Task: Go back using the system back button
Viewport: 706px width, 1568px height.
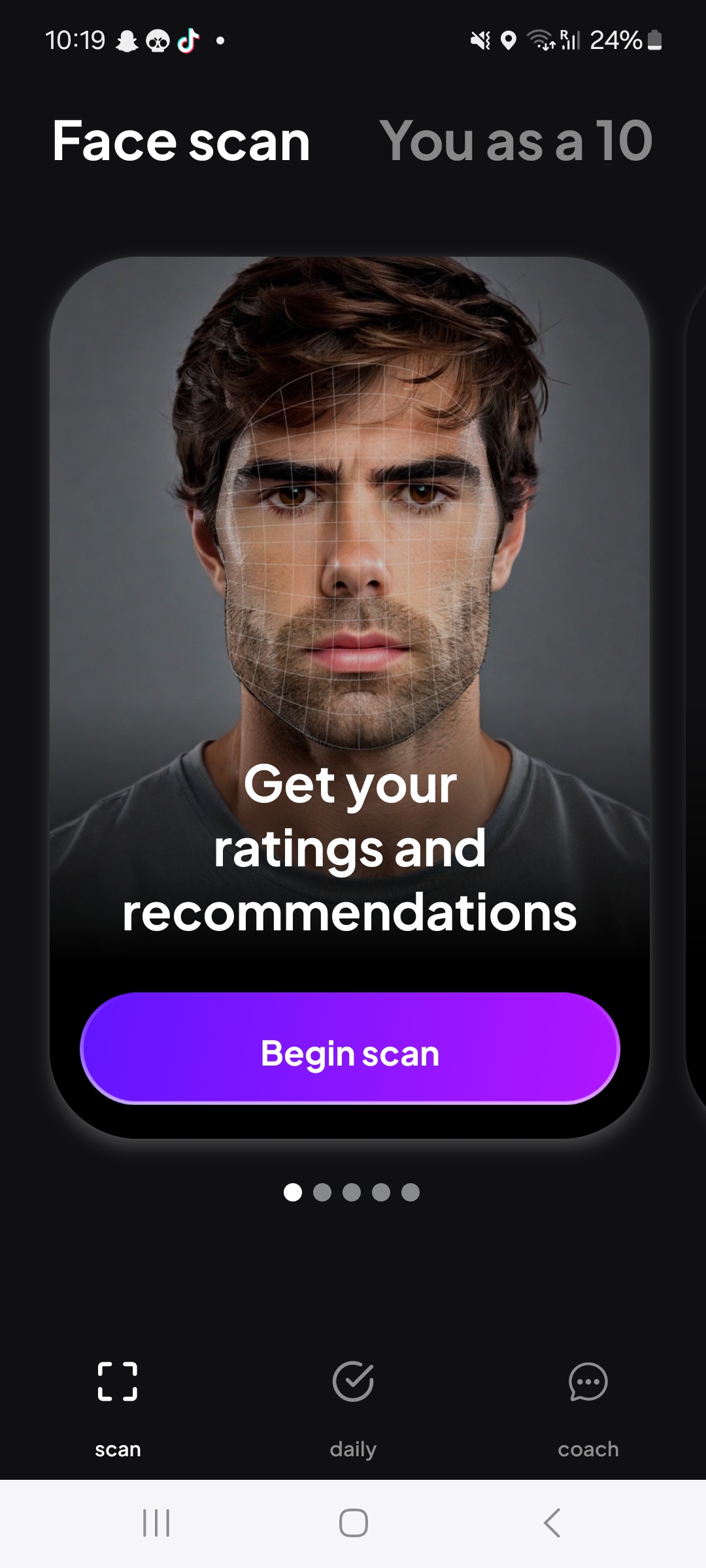Action: point(552,1523)
